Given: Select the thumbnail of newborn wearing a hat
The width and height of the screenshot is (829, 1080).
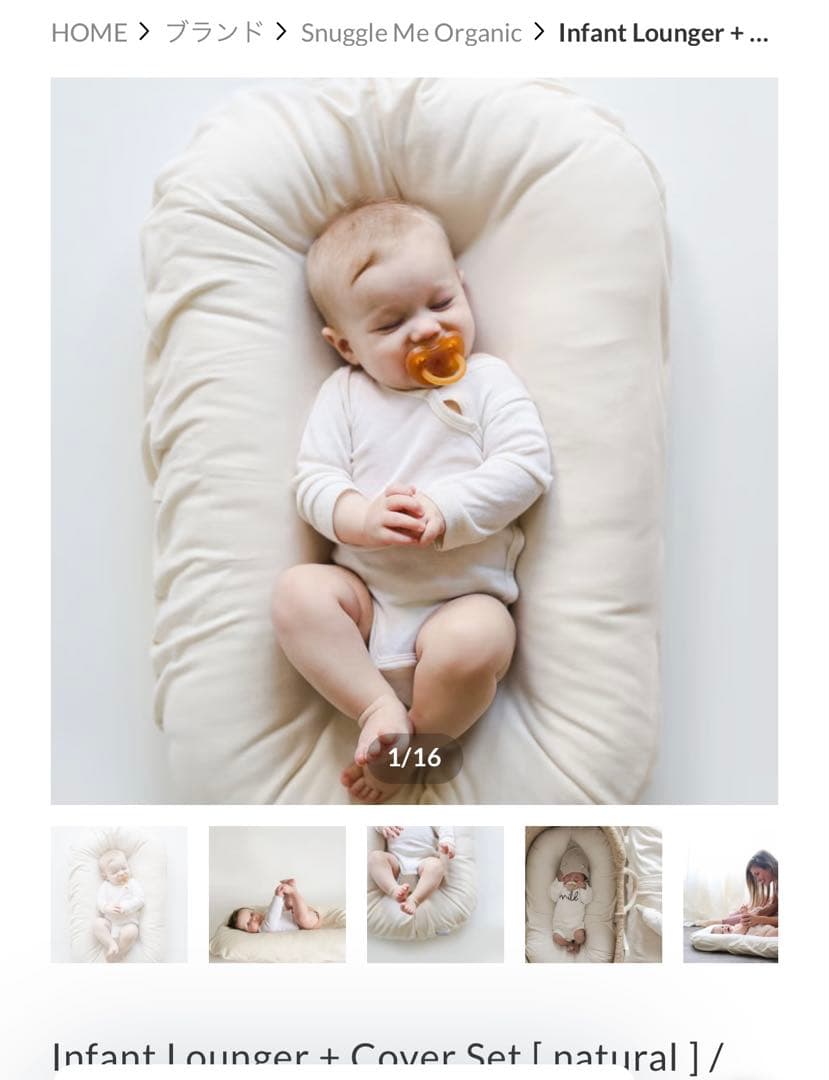Looking at the screenshot, I should 593,894.
